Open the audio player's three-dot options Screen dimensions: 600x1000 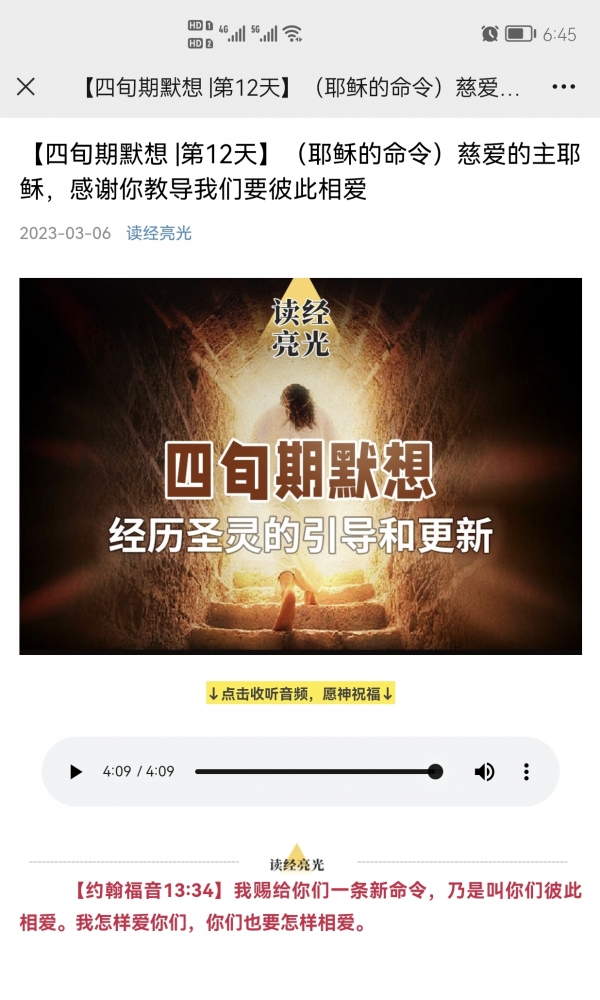tap(526, 772)
